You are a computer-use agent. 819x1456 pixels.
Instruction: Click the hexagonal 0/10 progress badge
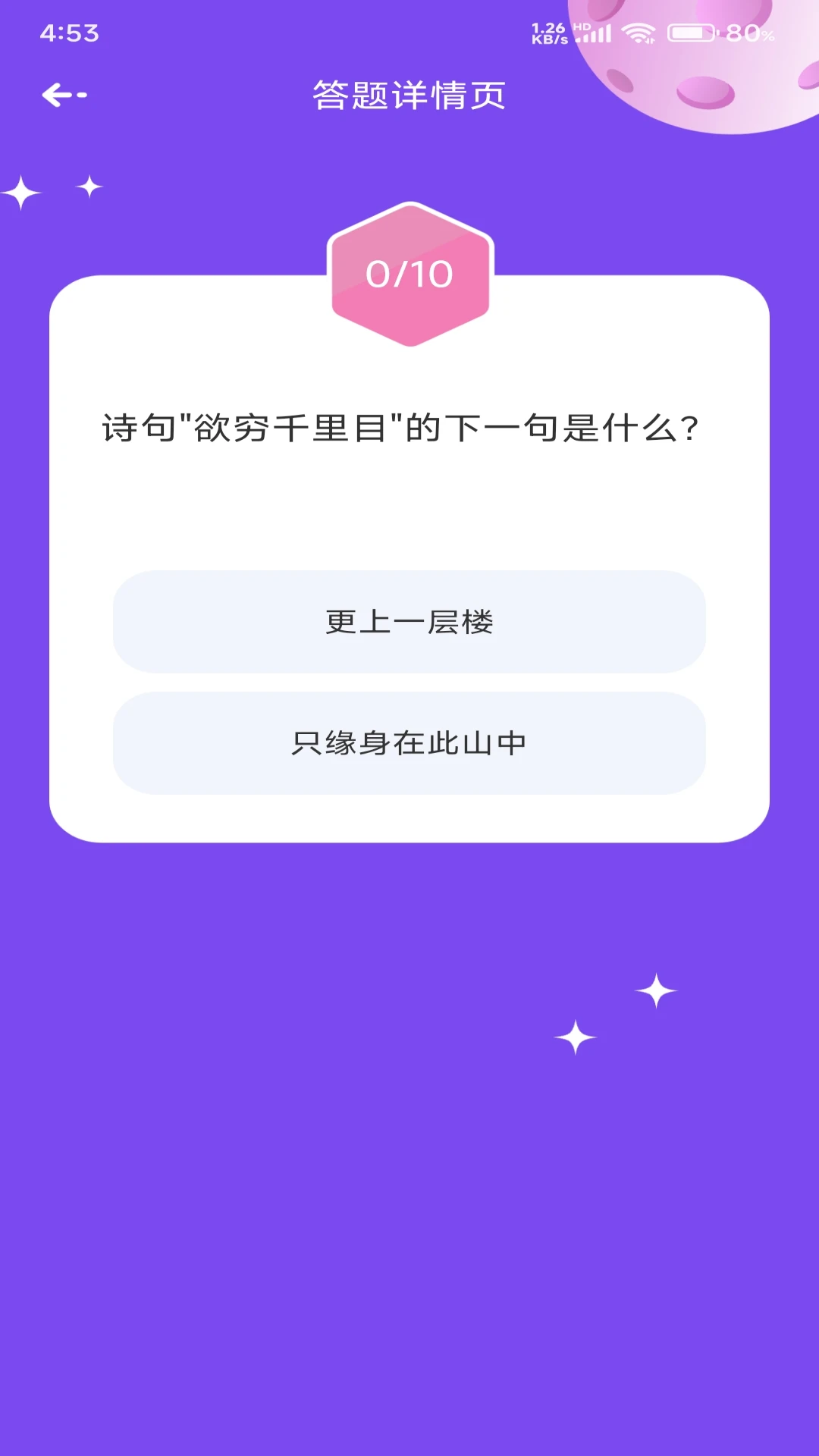[410, 273]
